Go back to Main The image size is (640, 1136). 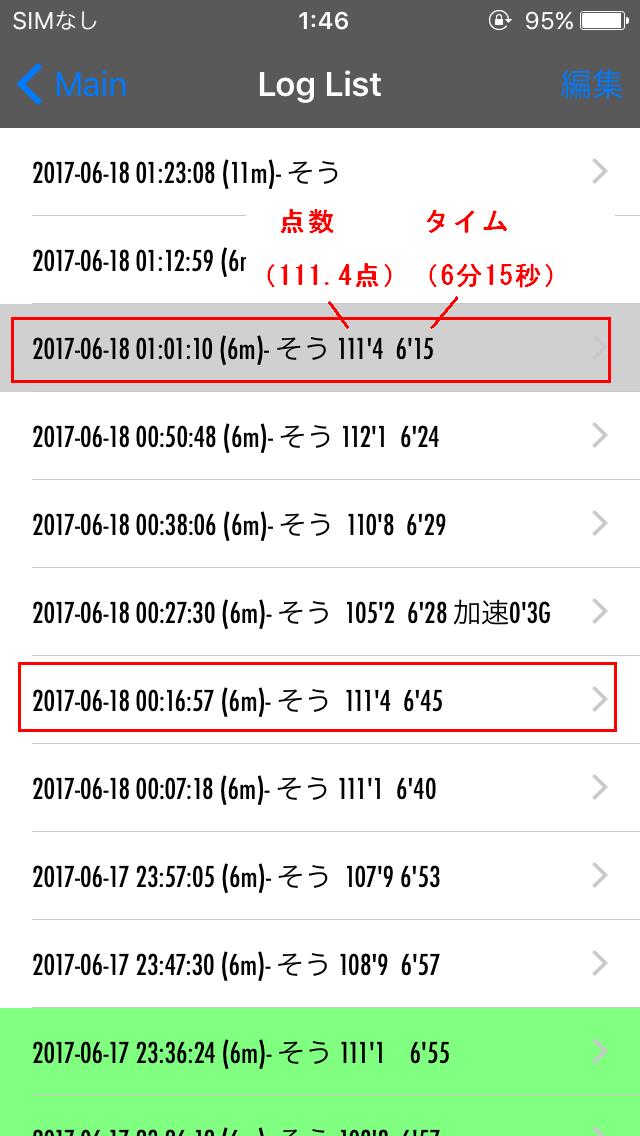click(71, 85)
